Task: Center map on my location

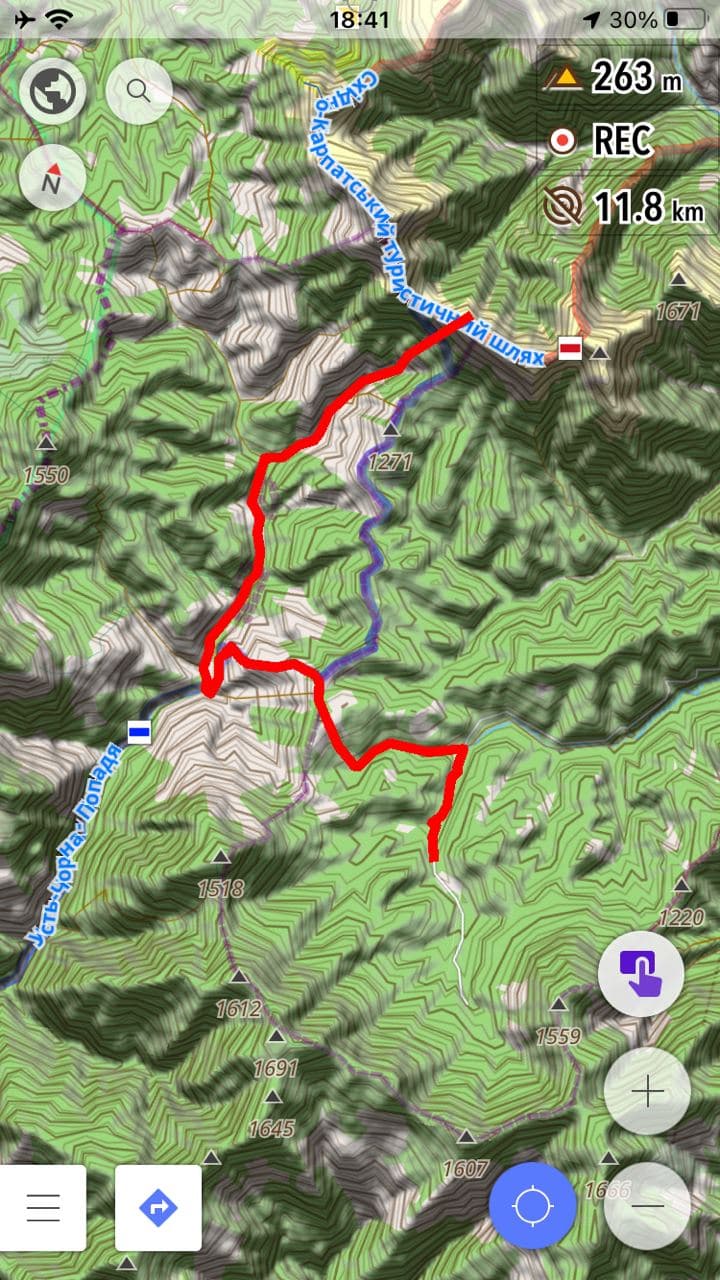Action: [532, 1206]
